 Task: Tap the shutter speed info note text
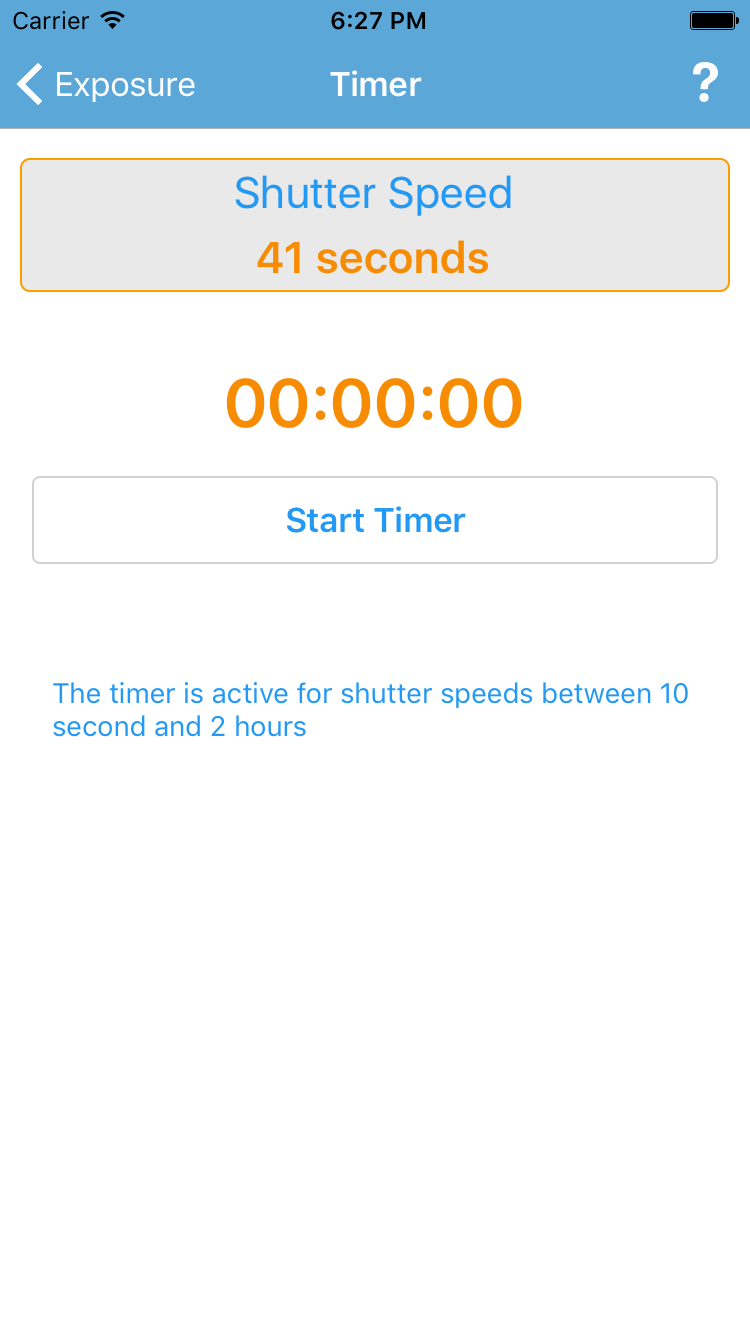point(370,709)
